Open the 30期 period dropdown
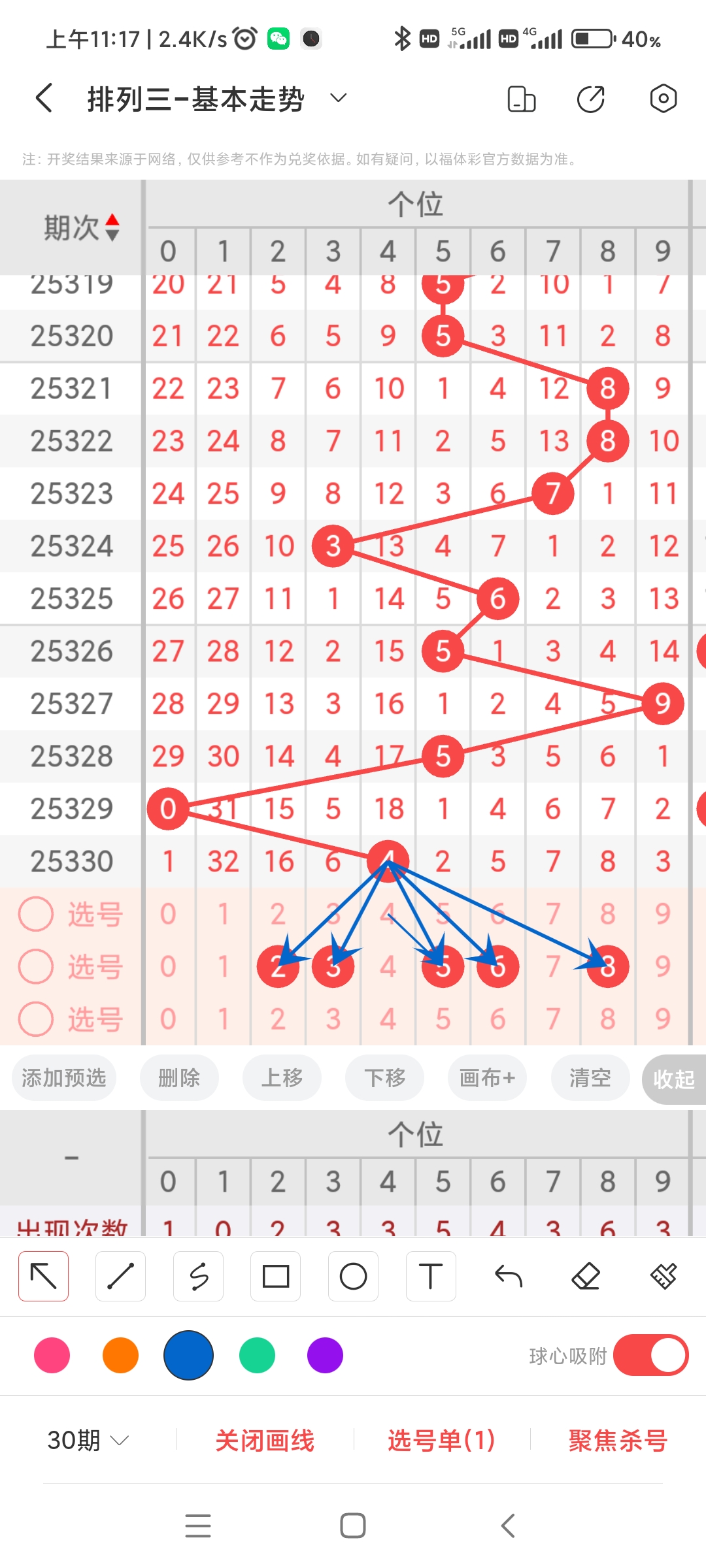 pos(88,1440)
